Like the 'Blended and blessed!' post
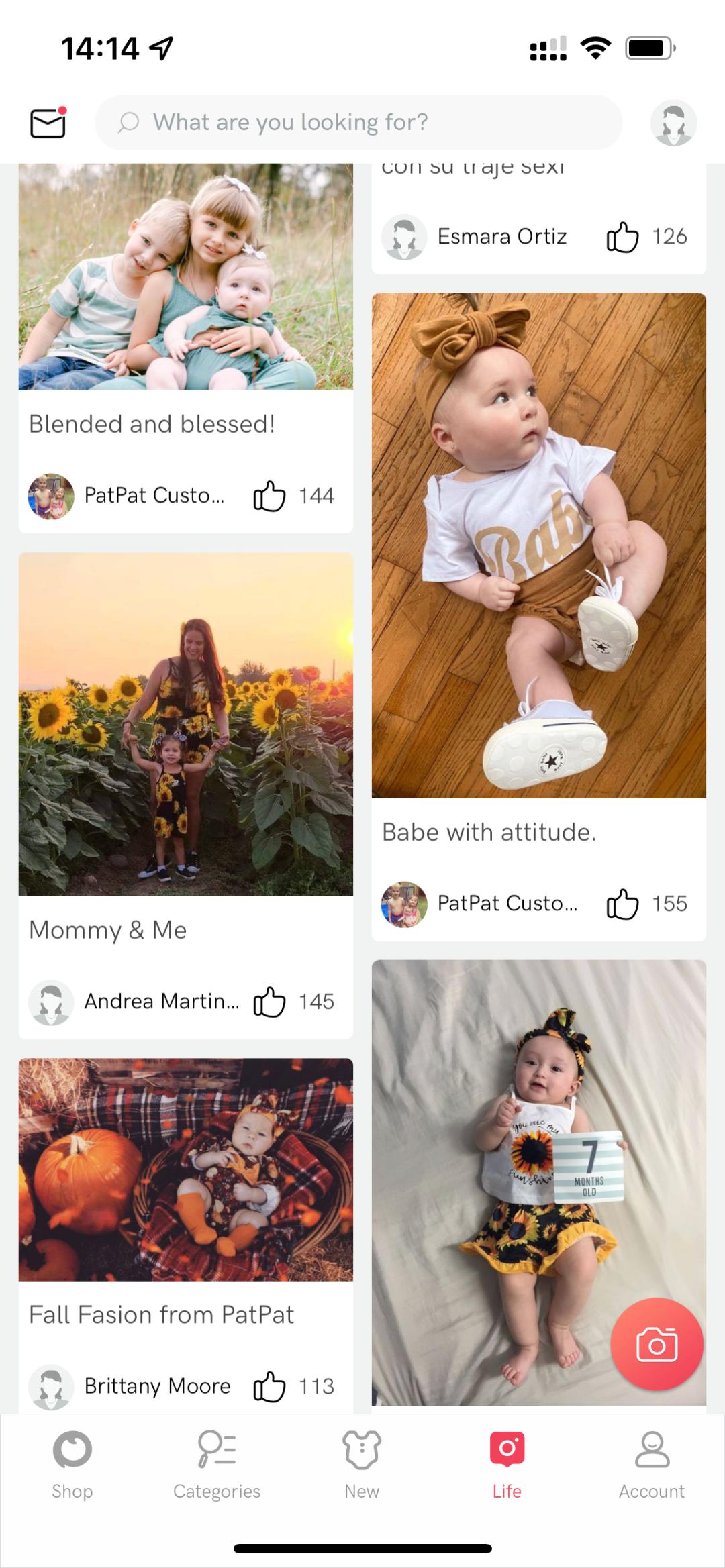Viewport: 725px width, 1568px height. pyautogui.click(x=269, y=496)
